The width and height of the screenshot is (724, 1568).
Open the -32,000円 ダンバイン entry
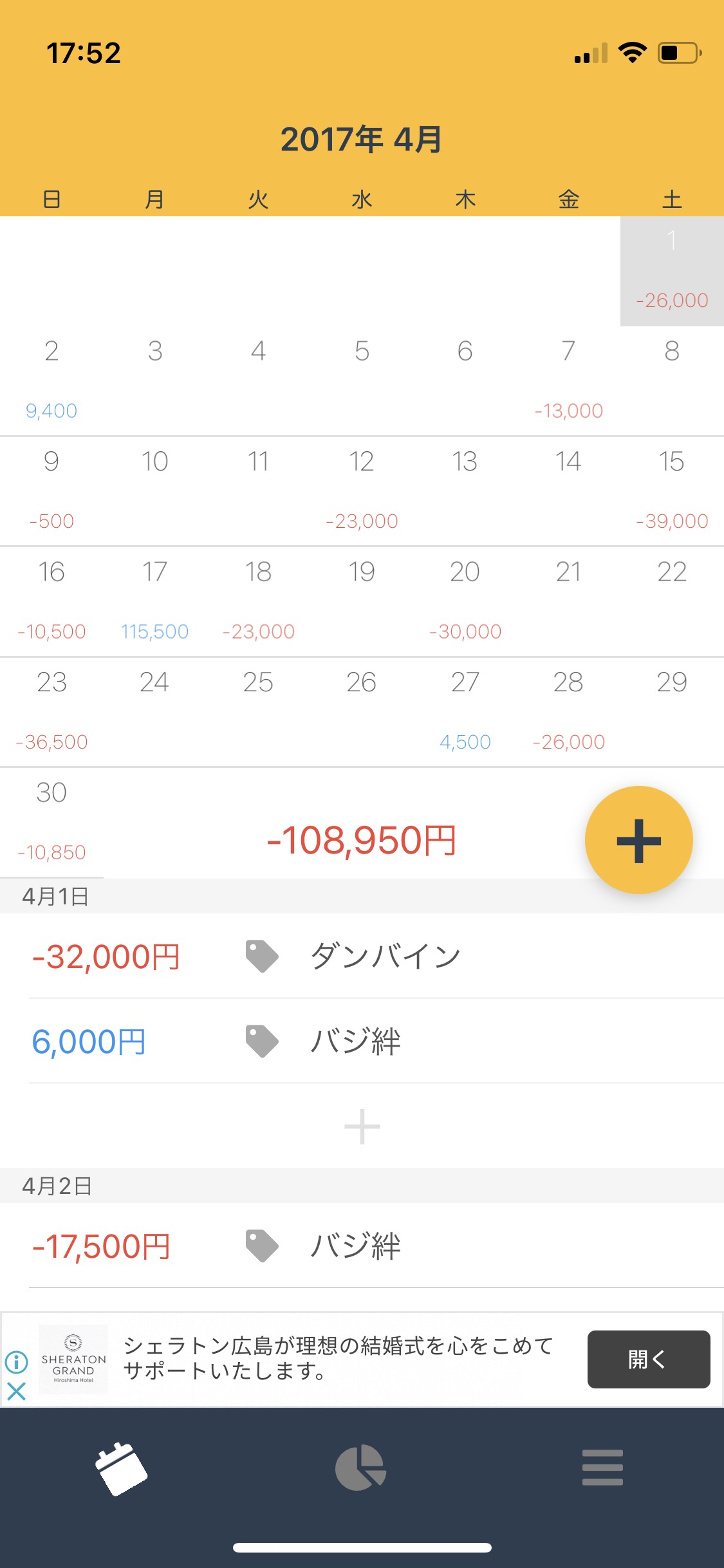point(362,957)
